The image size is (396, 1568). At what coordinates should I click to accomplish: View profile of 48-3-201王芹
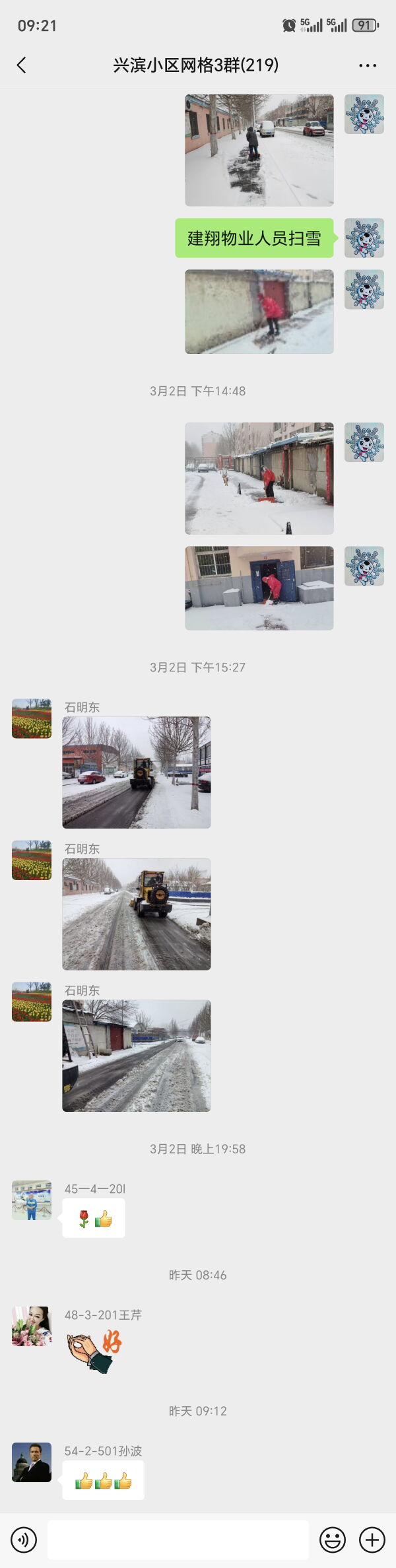tap(32, 1326)
